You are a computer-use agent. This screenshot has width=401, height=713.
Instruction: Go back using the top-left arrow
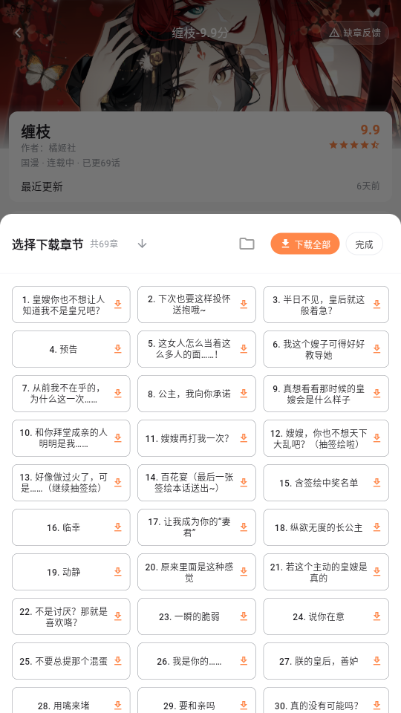point(18,33)
